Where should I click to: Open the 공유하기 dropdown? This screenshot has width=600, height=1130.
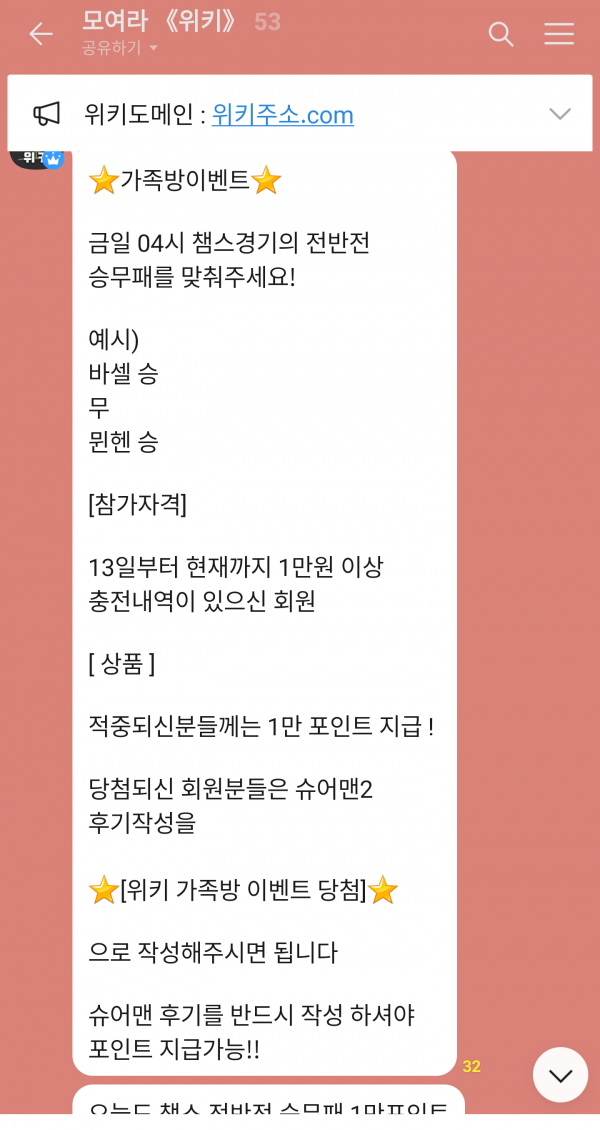[120, 47]
